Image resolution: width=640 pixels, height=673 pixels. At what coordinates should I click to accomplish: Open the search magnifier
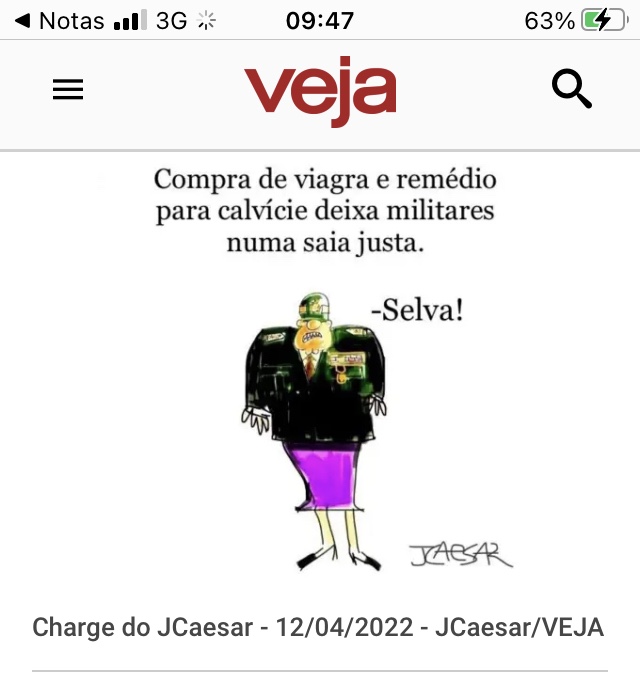[571, 90]
